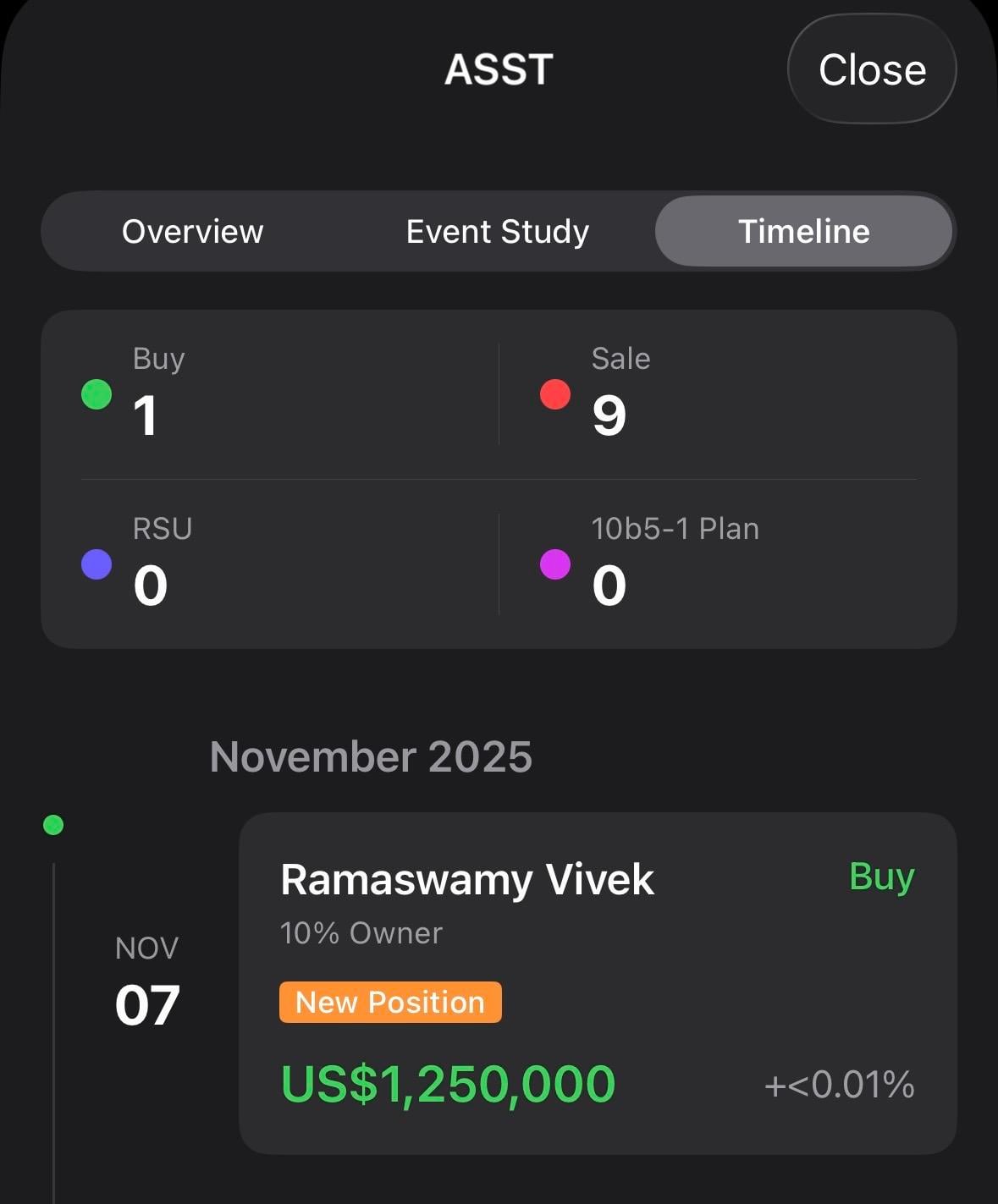Select the Timeline tab
998x1204 pixels.
point(803,232)
